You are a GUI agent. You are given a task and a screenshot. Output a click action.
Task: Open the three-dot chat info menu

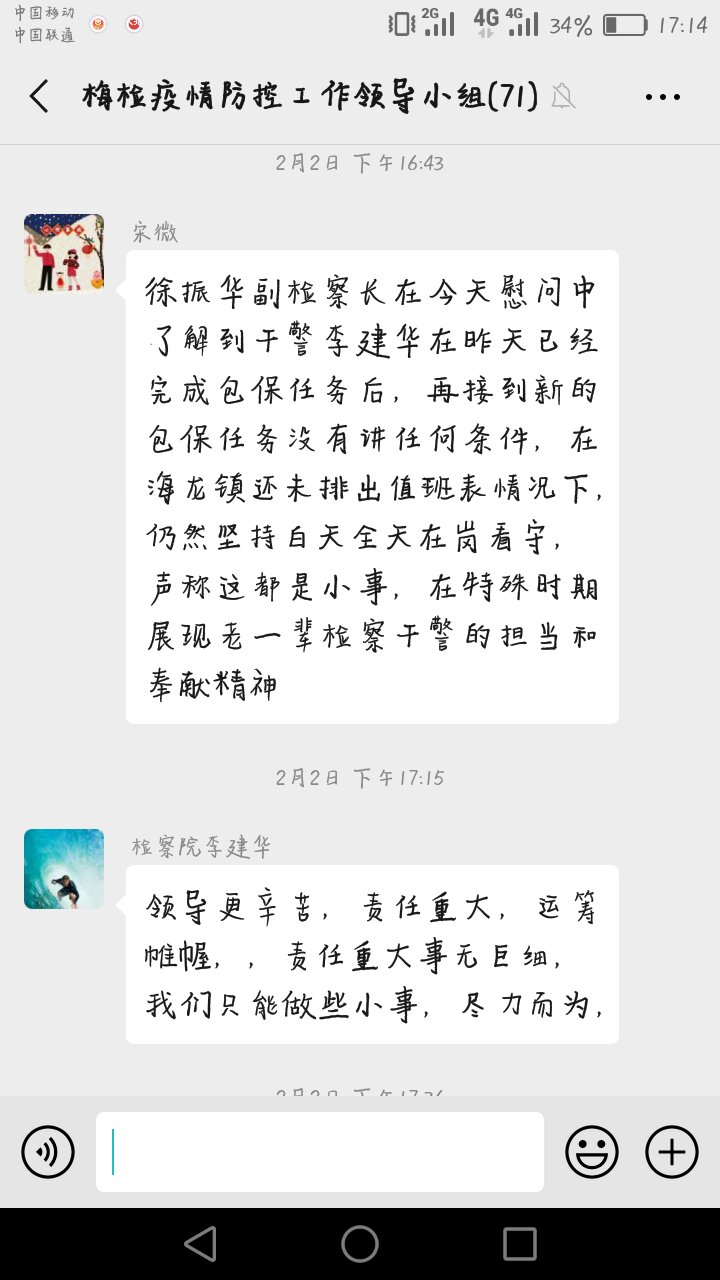pyautogui.click(x=662, y=97)
